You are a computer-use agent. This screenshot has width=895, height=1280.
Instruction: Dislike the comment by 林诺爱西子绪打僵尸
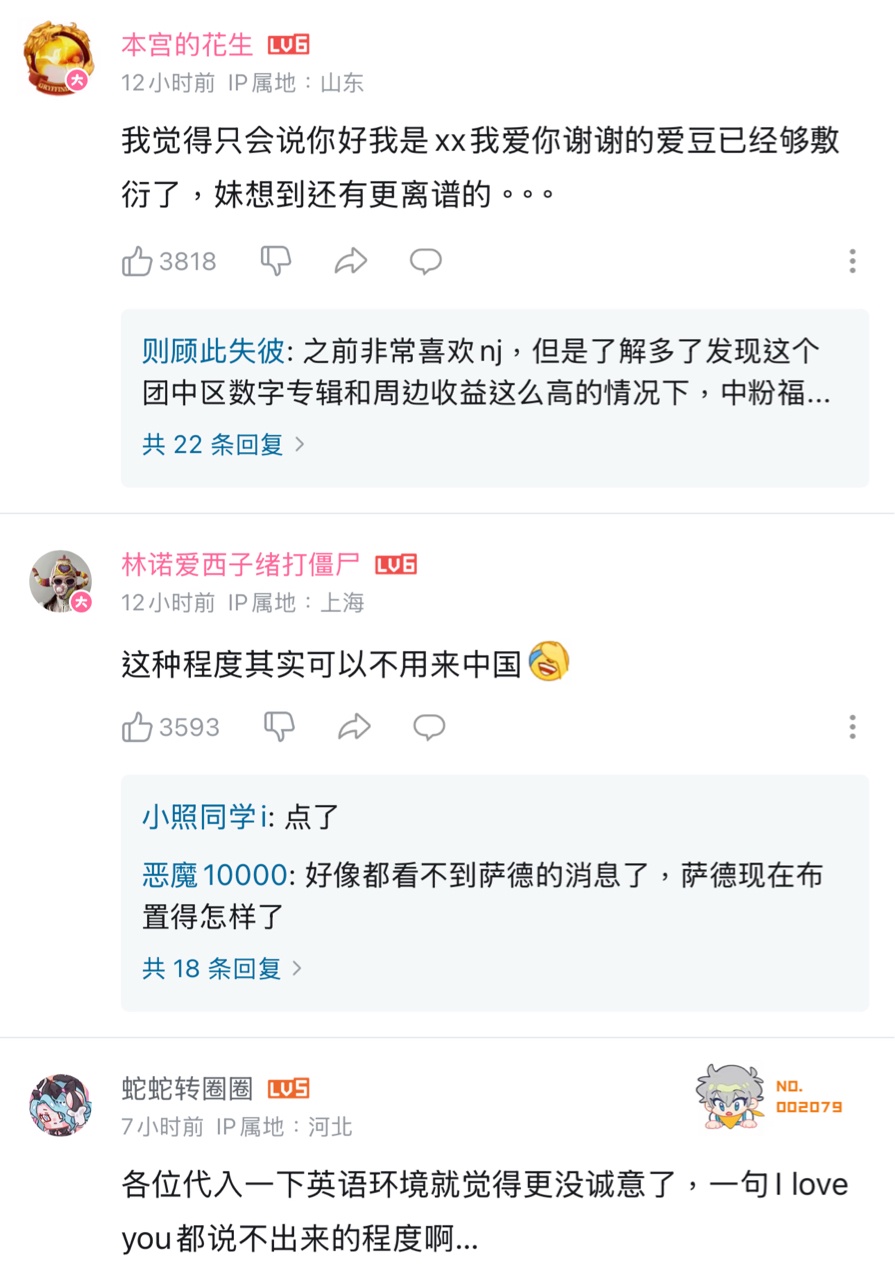pyautogui.click(x=279, y=727)
